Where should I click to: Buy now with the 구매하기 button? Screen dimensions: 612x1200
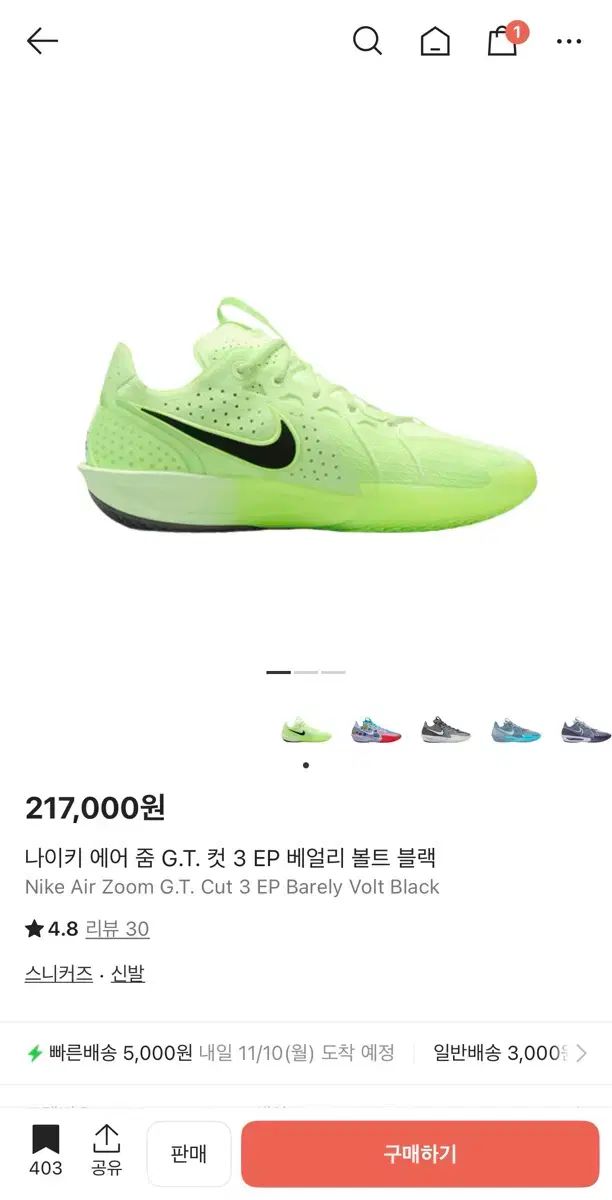(420, 1154)
